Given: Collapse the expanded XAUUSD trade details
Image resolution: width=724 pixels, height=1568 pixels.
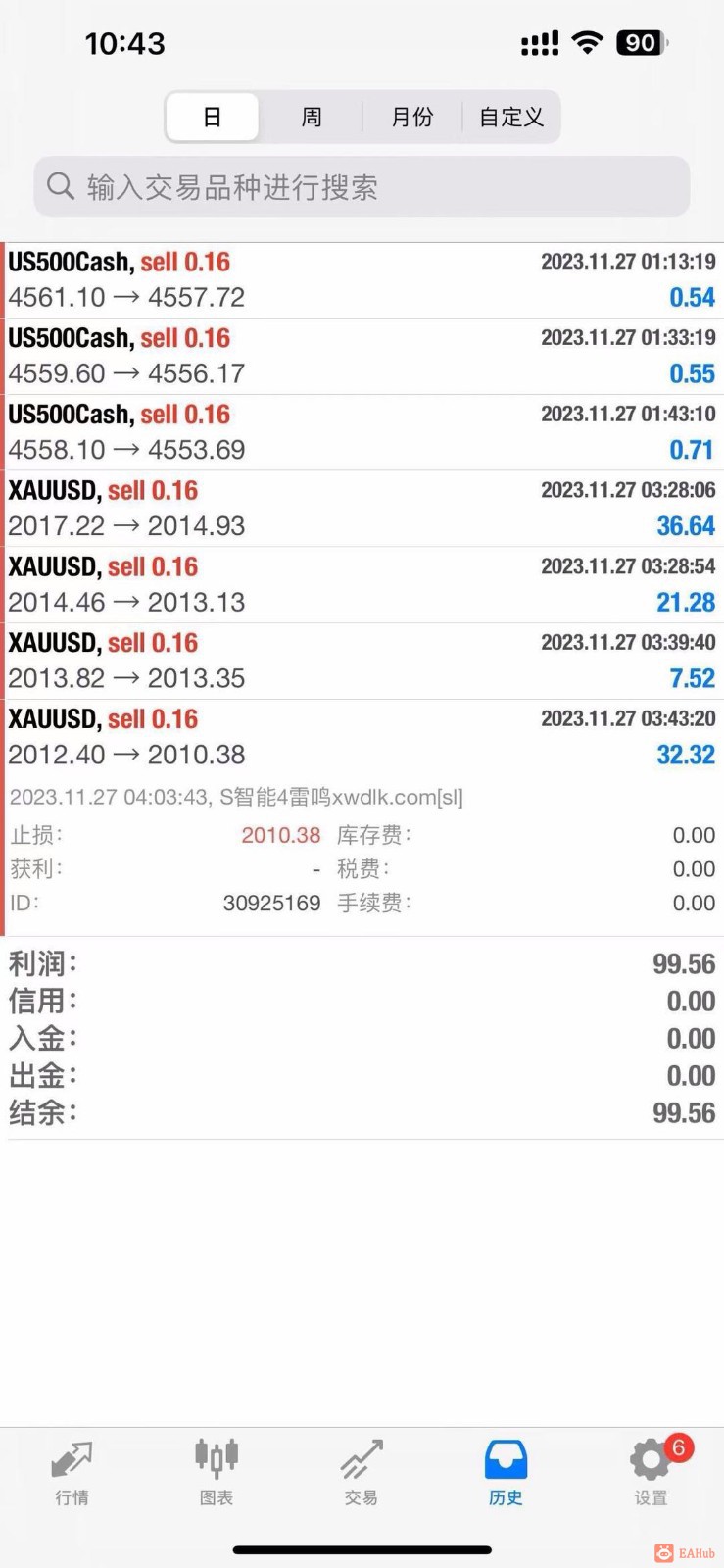Looking at the screenshot, I should (x=362, y=735).
